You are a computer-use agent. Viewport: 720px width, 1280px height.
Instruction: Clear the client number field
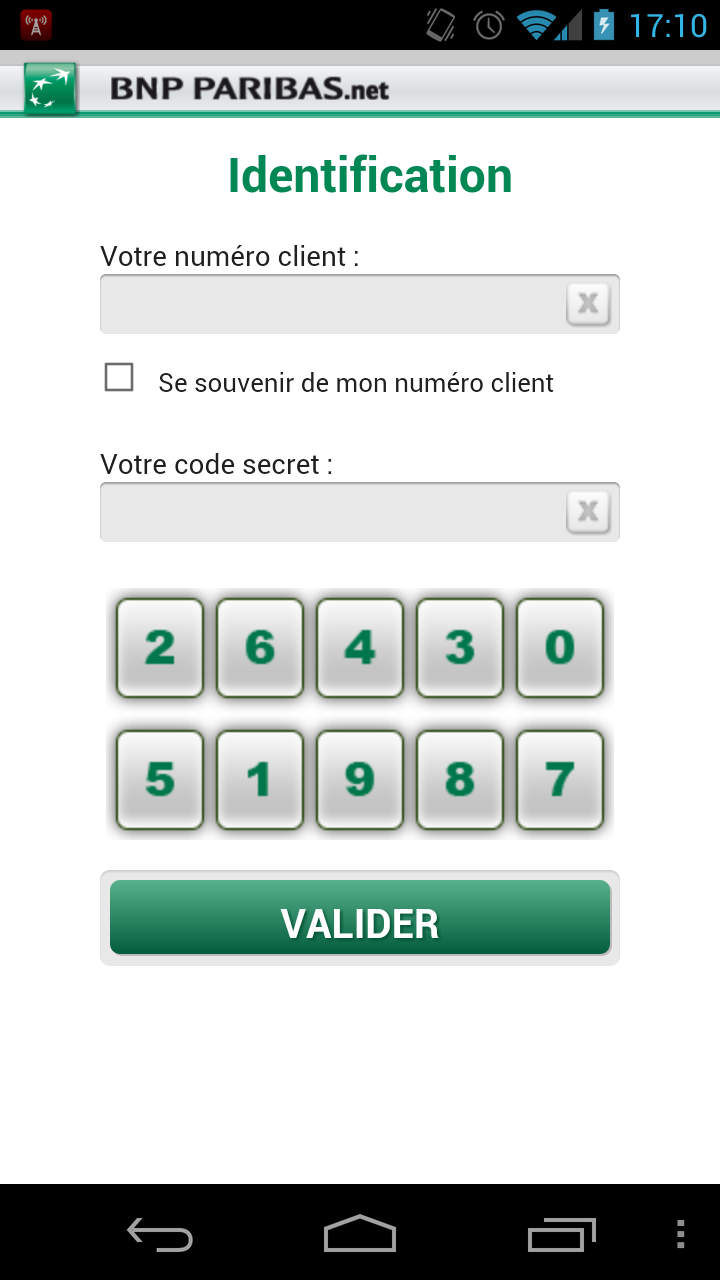click(x=588, y=303)
